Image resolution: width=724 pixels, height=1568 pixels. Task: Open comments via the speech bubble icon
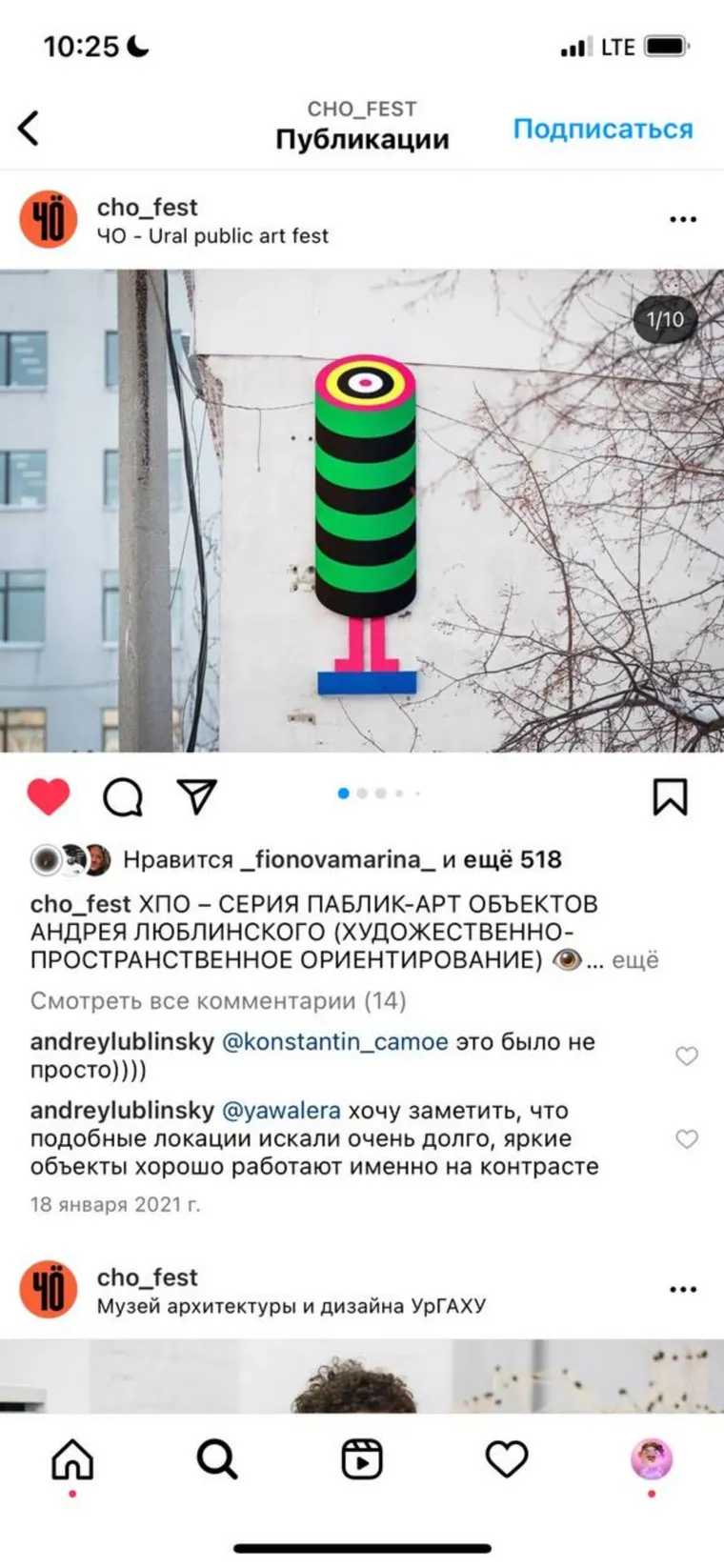(123, 797)
